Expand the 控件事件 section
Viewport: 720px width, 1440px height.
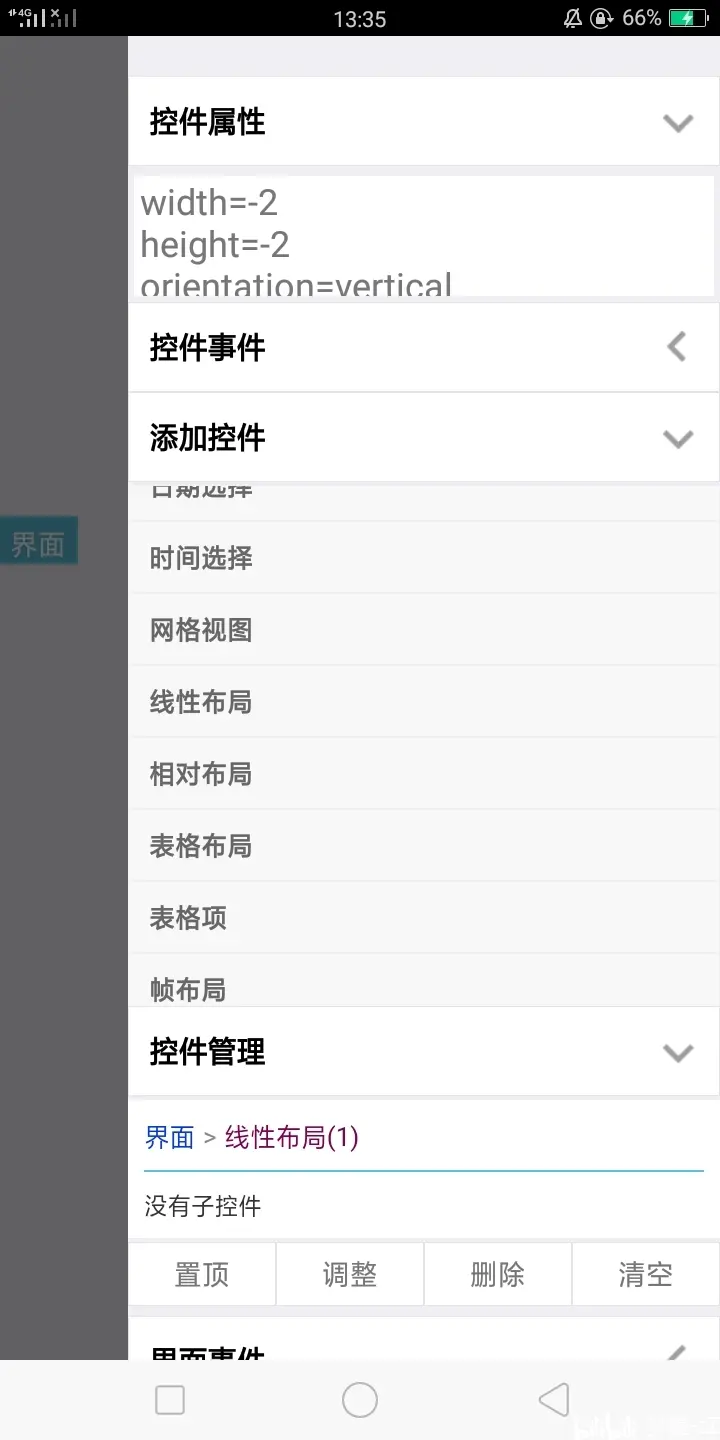677,347
